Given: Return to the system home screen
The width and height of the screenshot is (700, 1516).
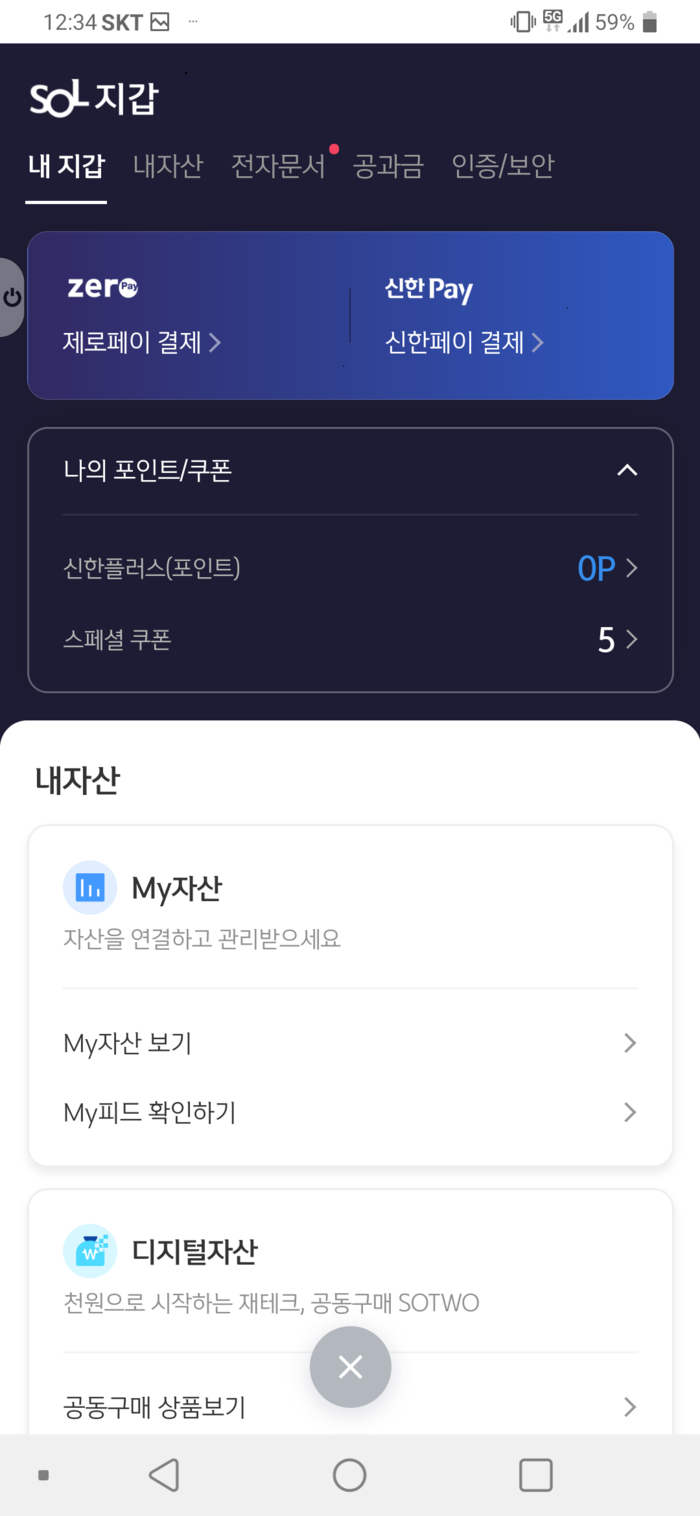Looking at the screenshot, I should point(349,1475).
